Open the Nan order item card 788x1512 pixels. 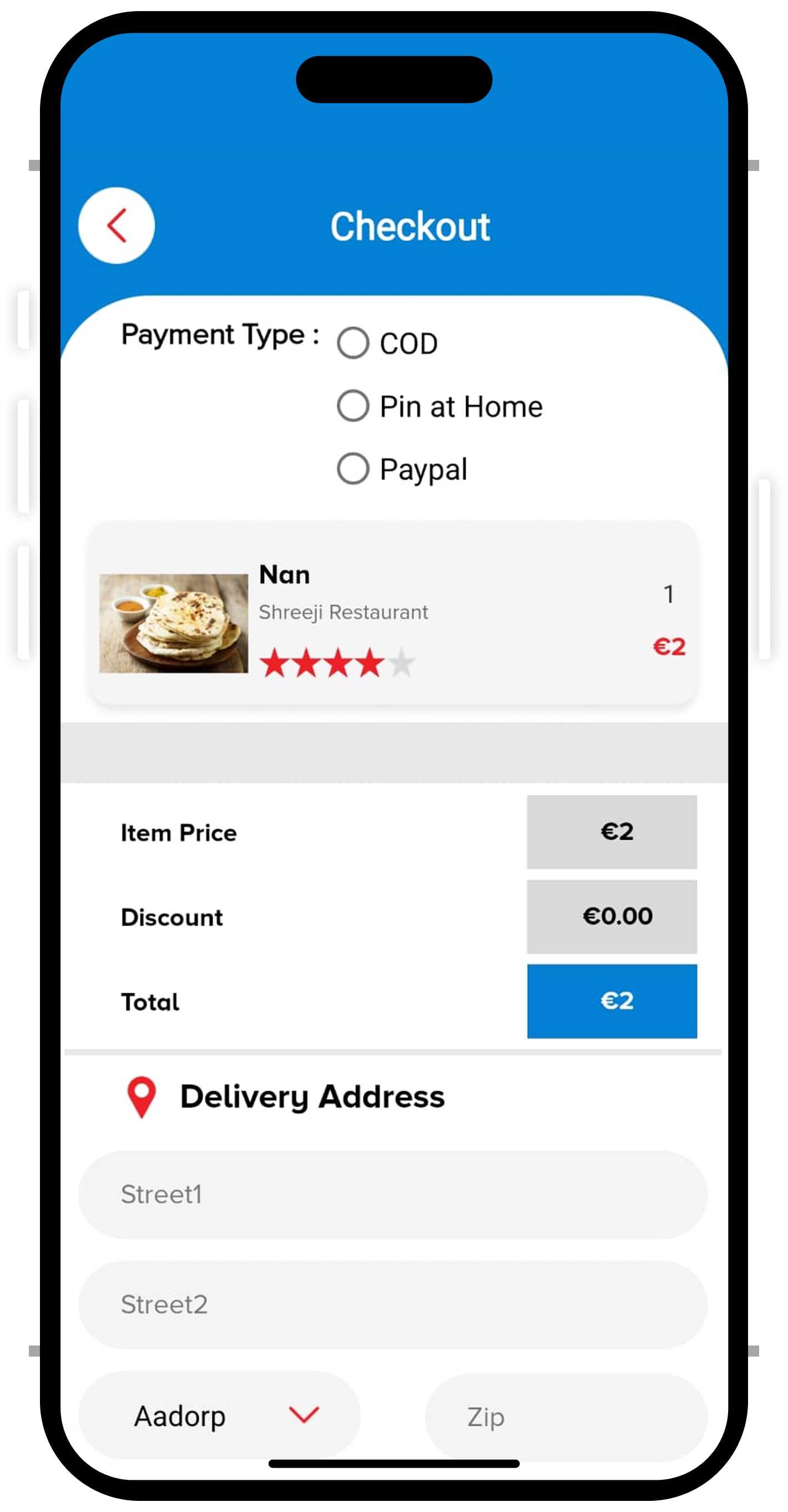coord(392,613)
